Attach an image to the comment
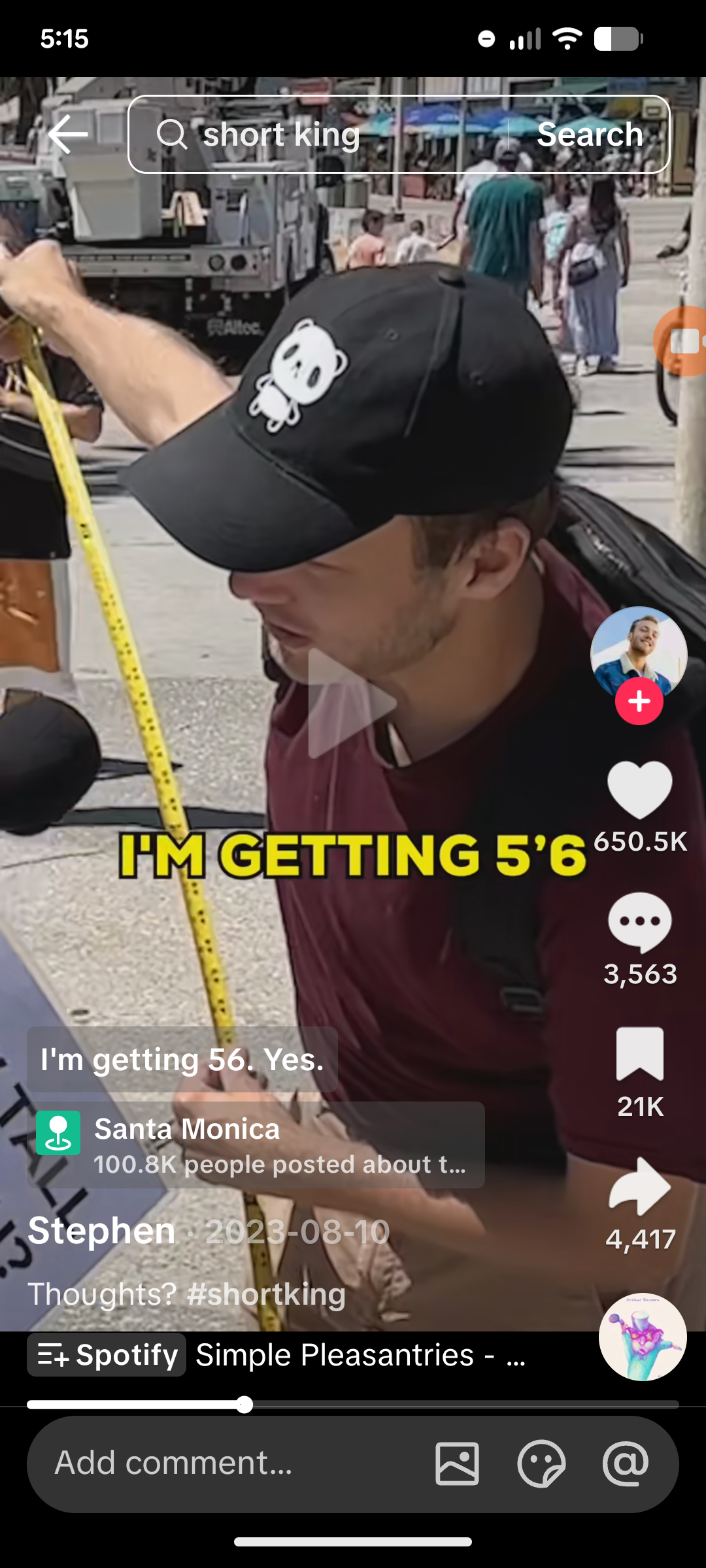The image size is (706, 1568). pyautogui.click(x=457, y=1463)
